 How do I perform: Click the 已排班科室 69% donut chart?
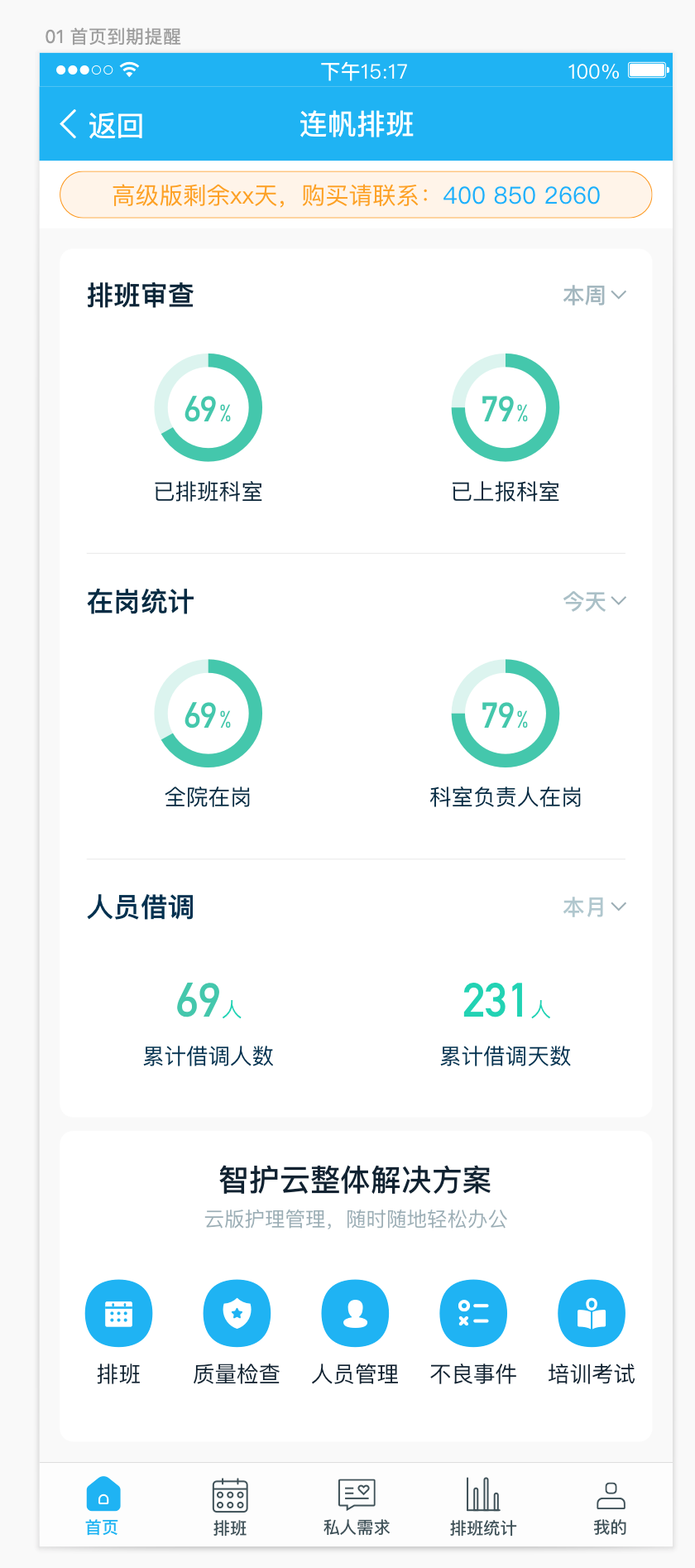[208, 407]
